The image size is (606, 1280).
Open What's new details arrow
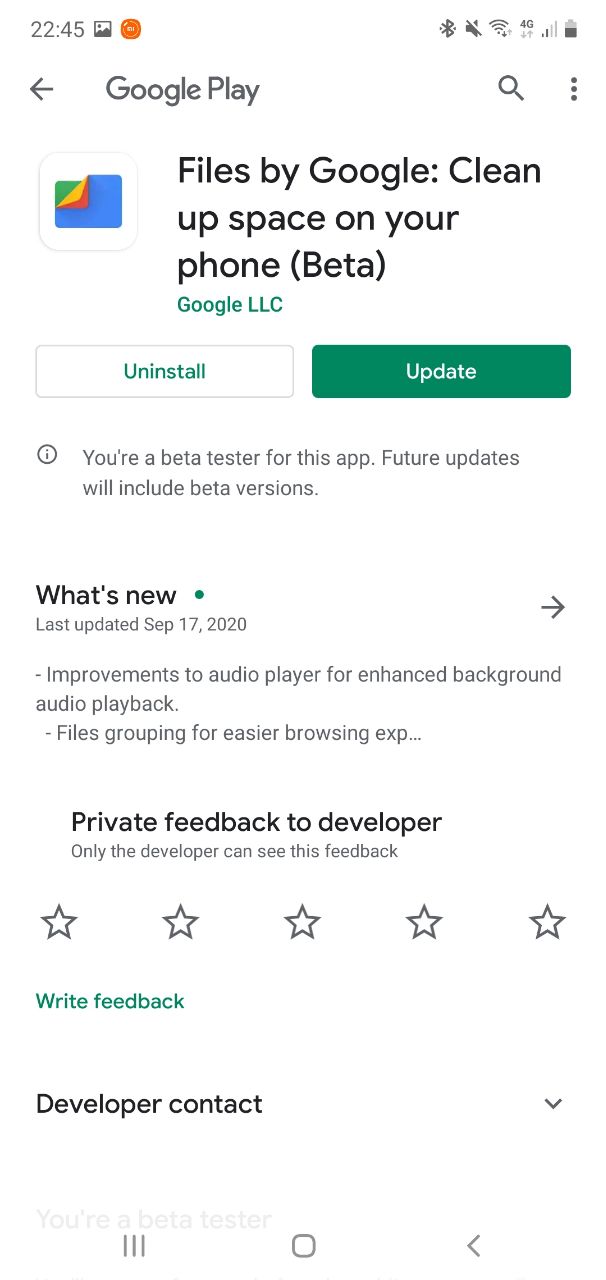click(x=552, y=607)
